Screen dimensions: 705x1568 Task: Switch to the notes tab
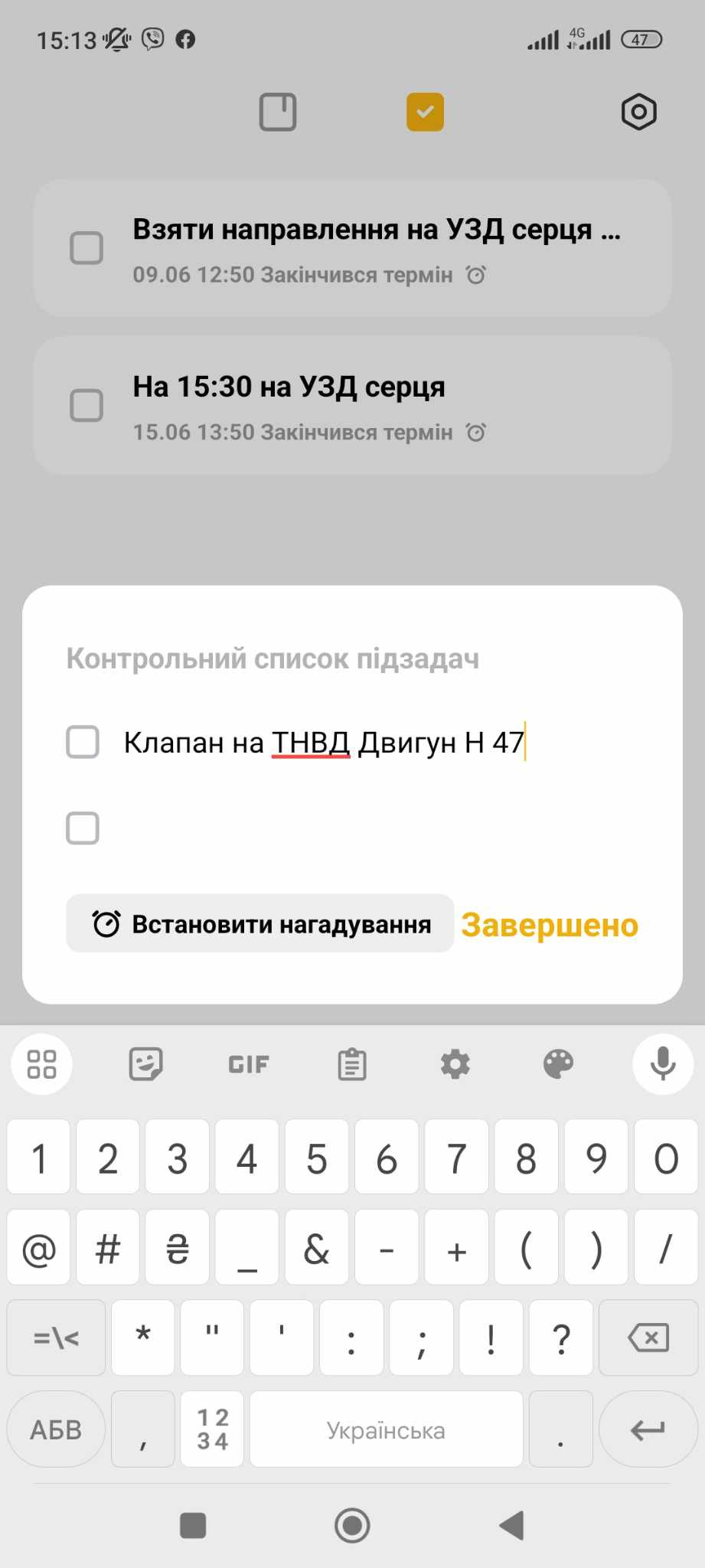click(278, 113)
